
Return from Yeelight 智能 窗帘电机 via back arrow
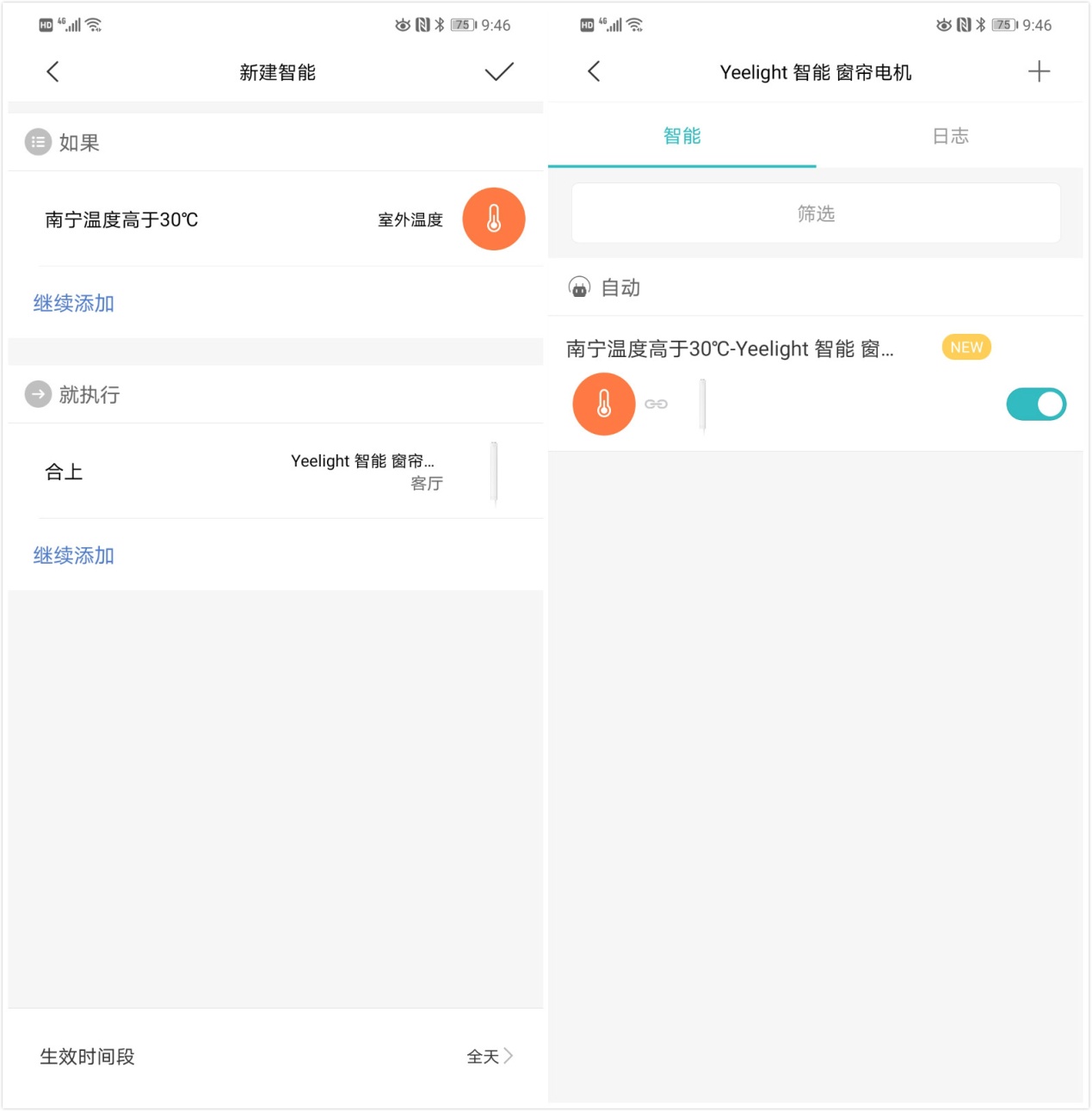(x=594, y=71)
